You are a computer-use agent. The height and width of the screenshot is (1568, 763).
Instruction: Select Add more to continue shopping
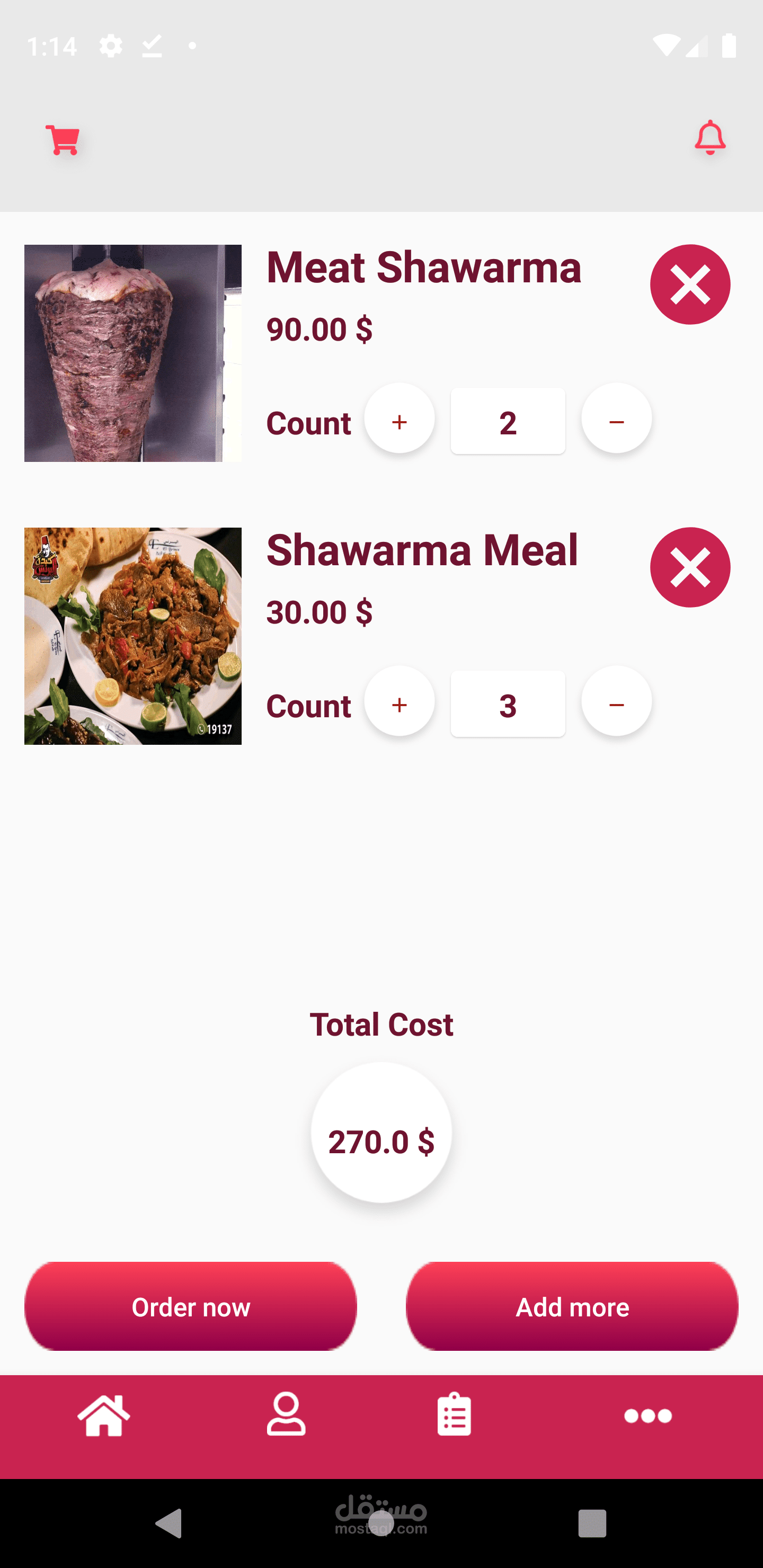click(572, 1306)
